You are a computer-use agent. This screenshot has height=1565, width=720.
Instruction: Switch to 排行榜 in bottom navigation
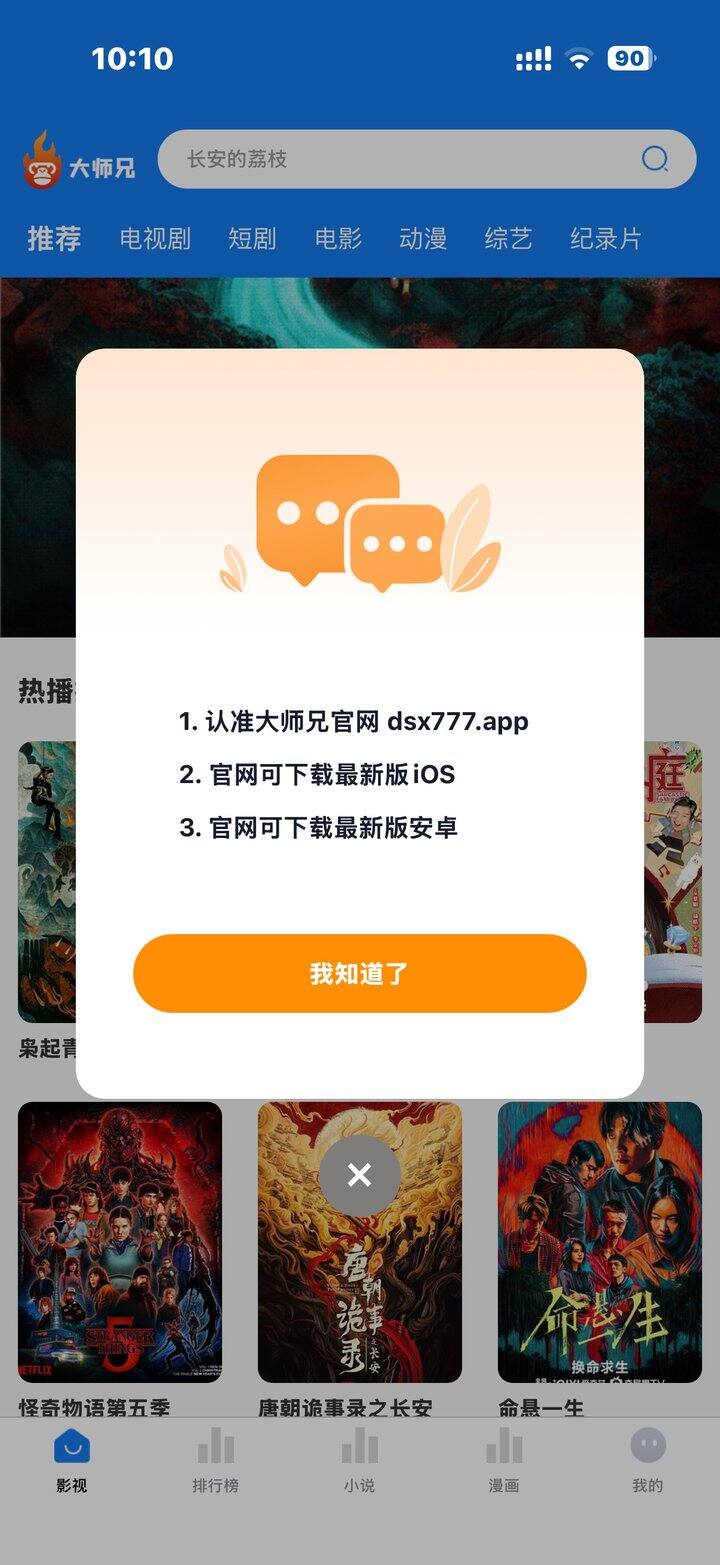pyautogui.click(x=215, y=1461)
